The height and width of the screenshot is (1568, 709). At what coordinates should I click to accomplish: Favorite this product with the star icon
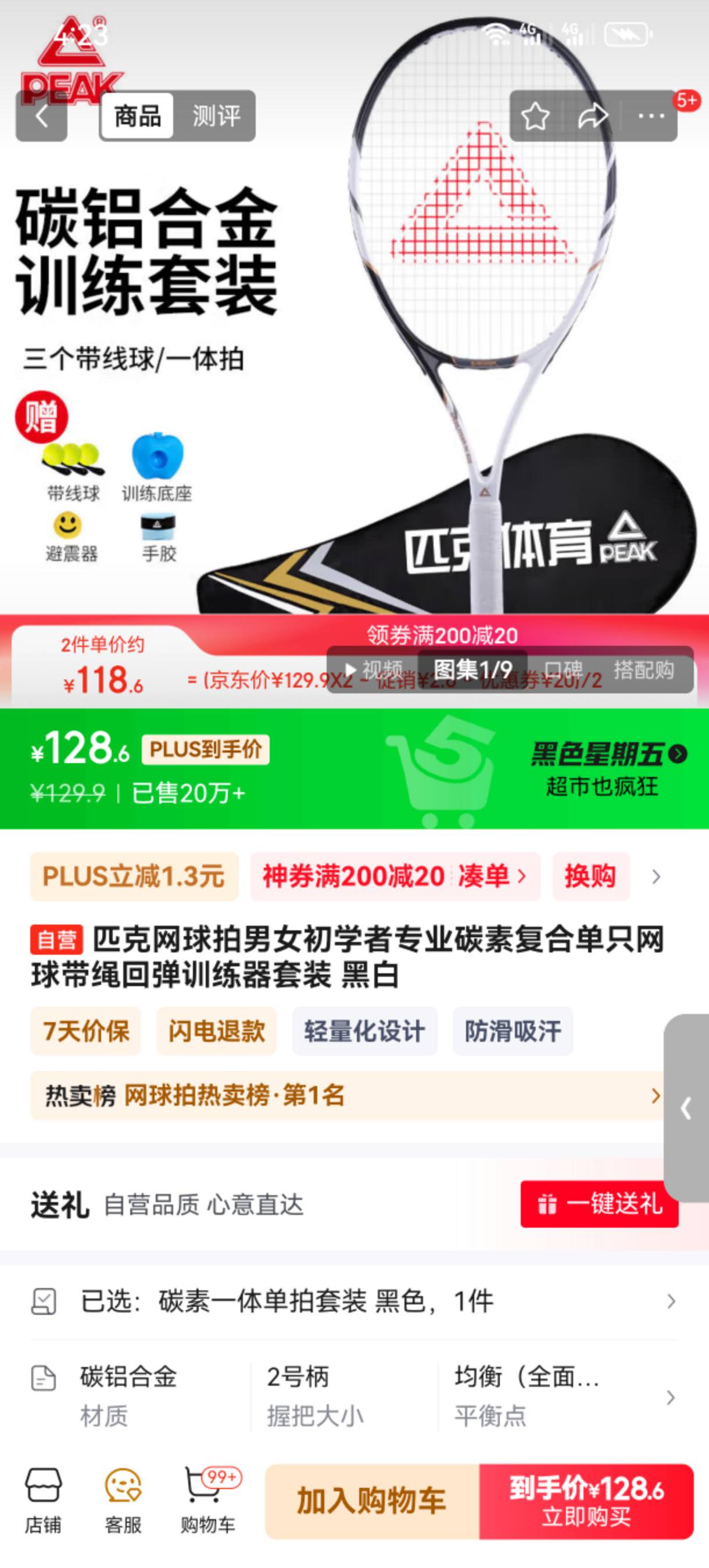click(535, 116)
